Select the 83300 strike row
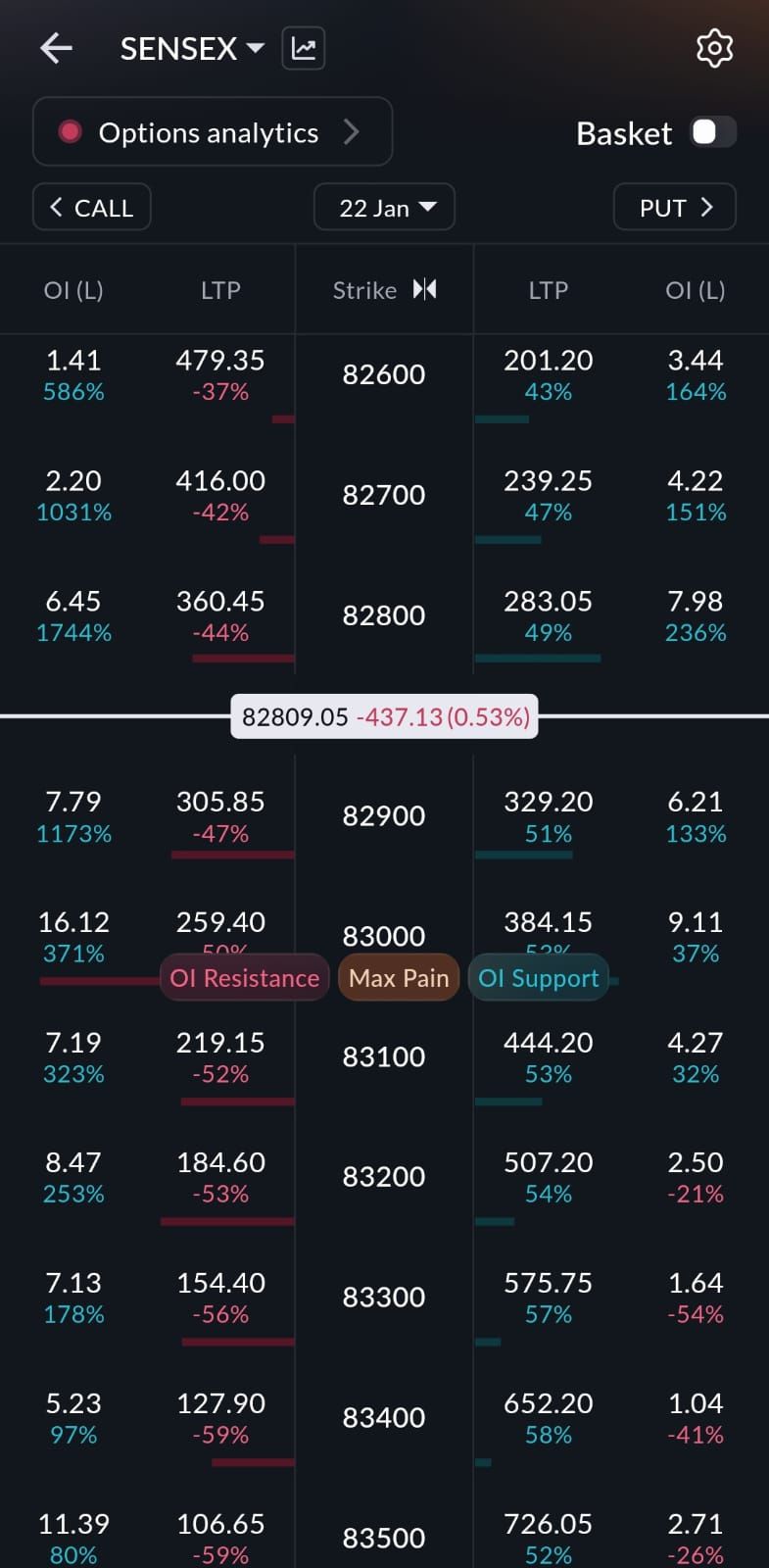This screenshot has height=1568, width=769. (384, 1298)
